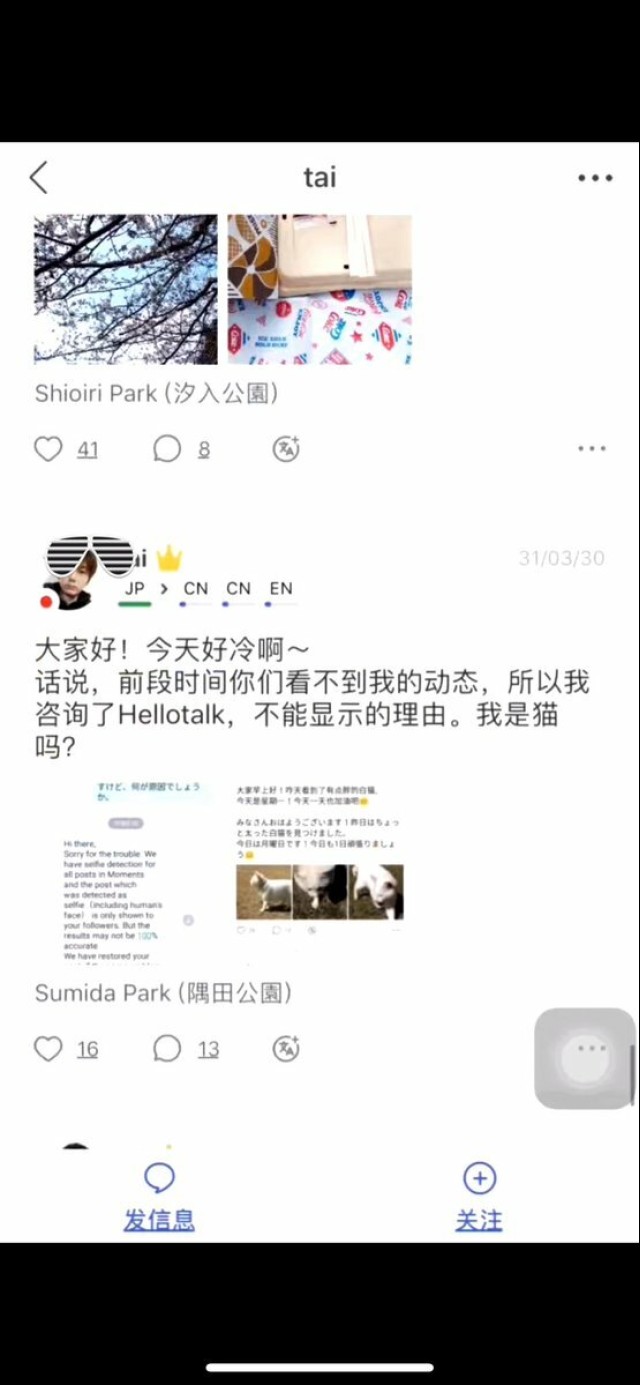Open the Shioiri Park location link

tap(156, 394)
